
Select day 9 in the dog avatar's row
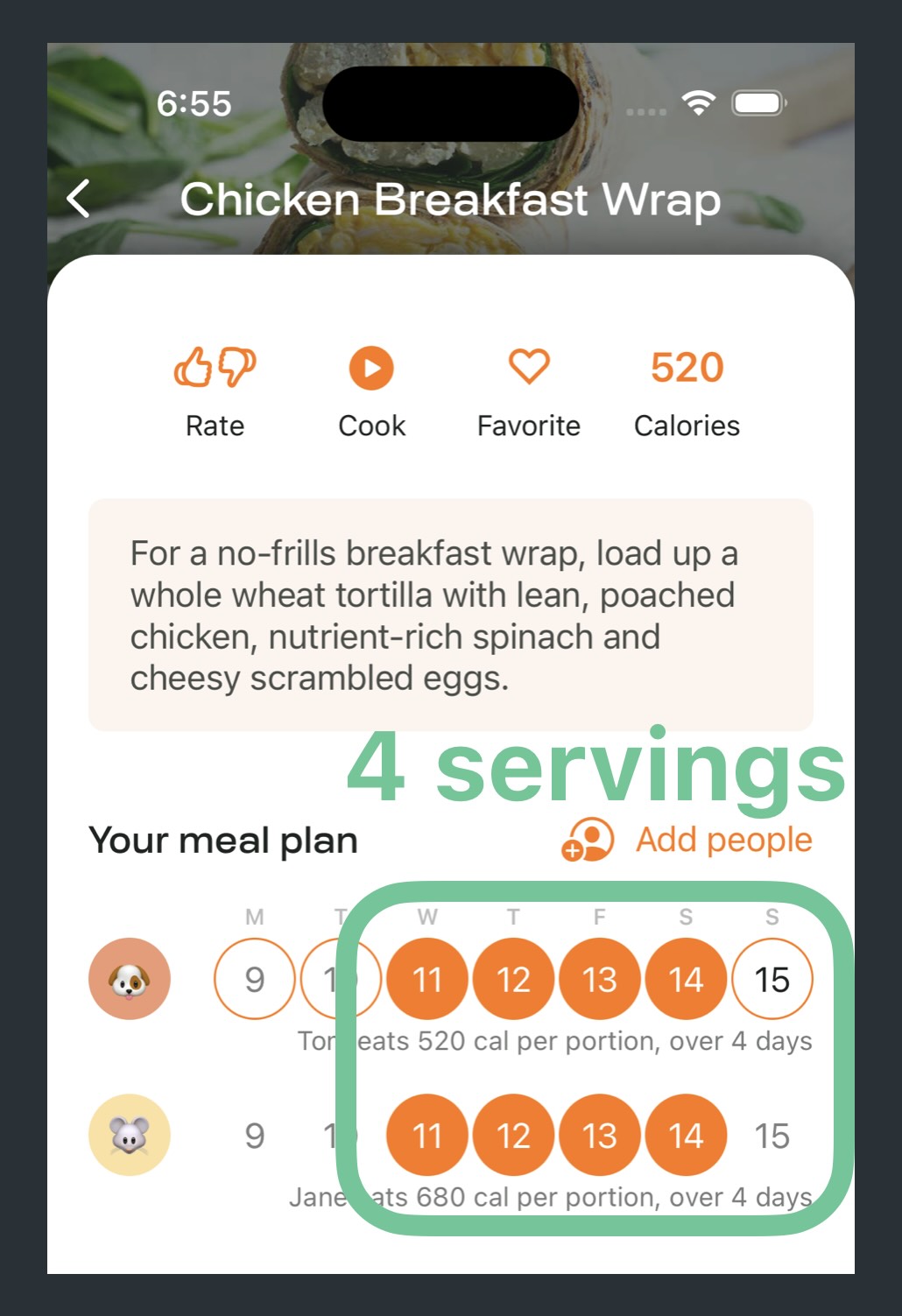pos(254,979)
